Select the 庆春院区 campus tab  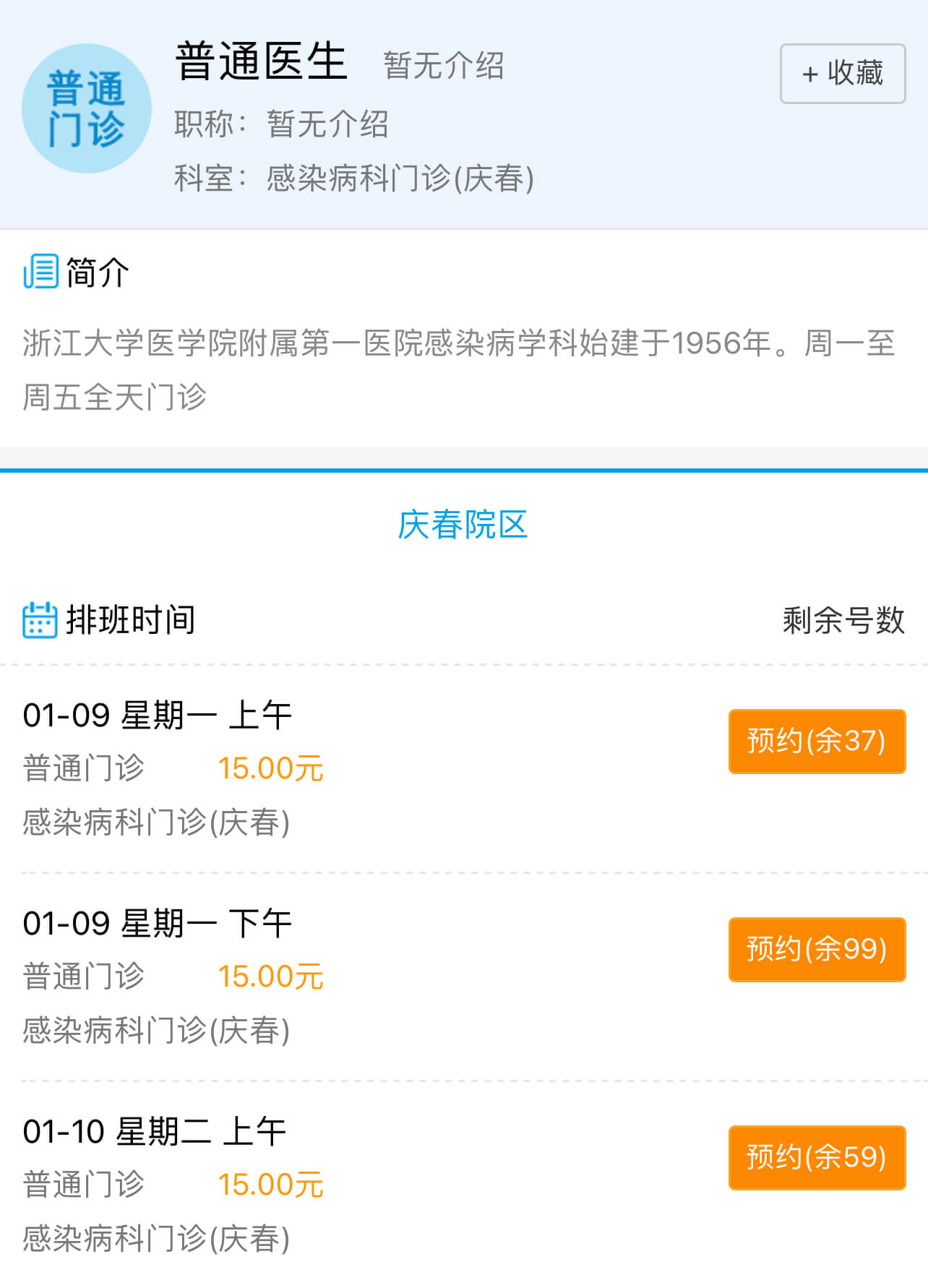coord(463,525)
